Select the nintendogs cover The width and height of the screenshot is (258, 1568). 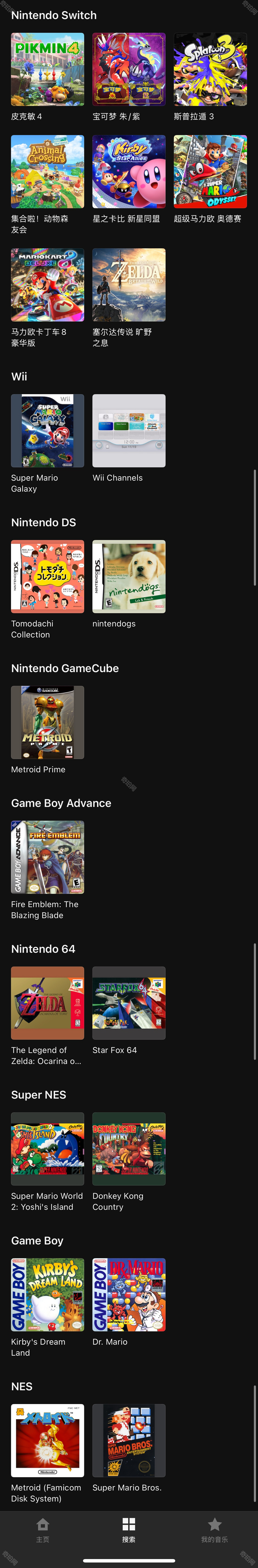129,576
